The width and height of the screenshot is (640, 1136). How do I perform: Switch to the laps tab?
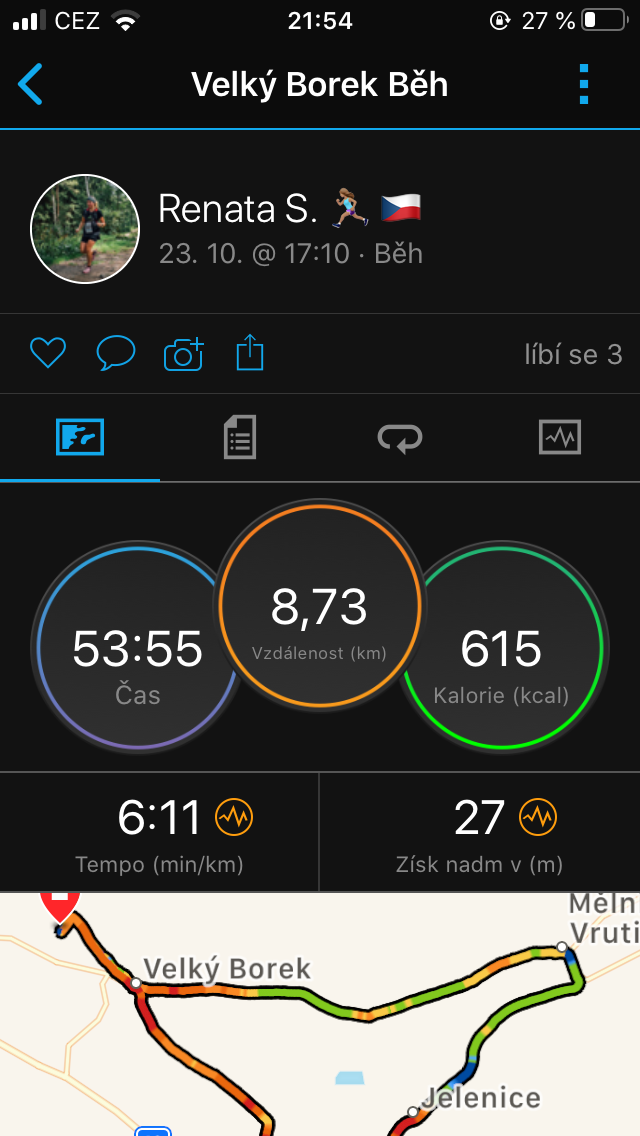[x=400, y=438]
